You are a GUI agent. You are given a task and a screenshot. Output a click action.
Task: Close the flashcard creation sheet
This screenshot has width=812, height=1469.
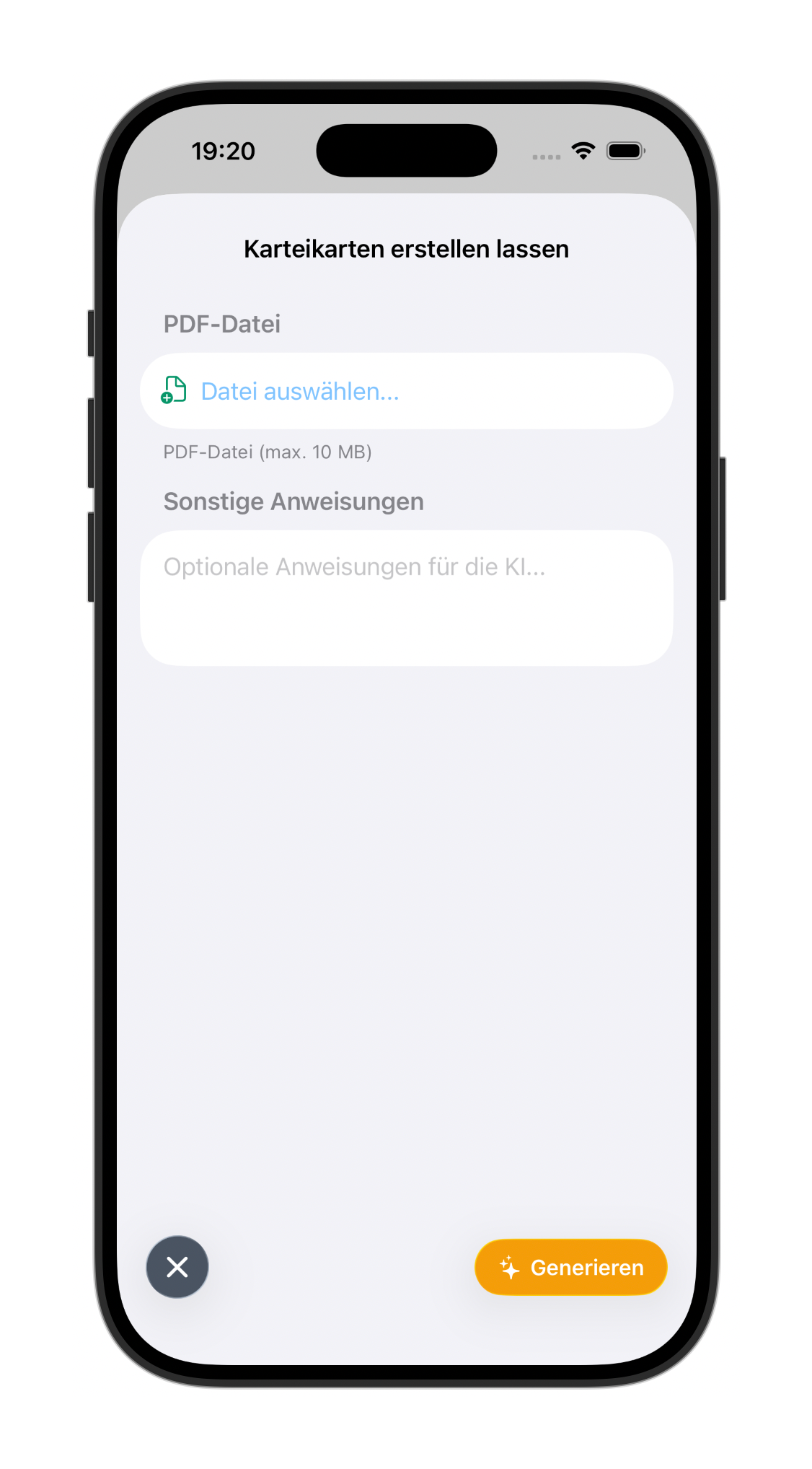[x=177, y=1267]
